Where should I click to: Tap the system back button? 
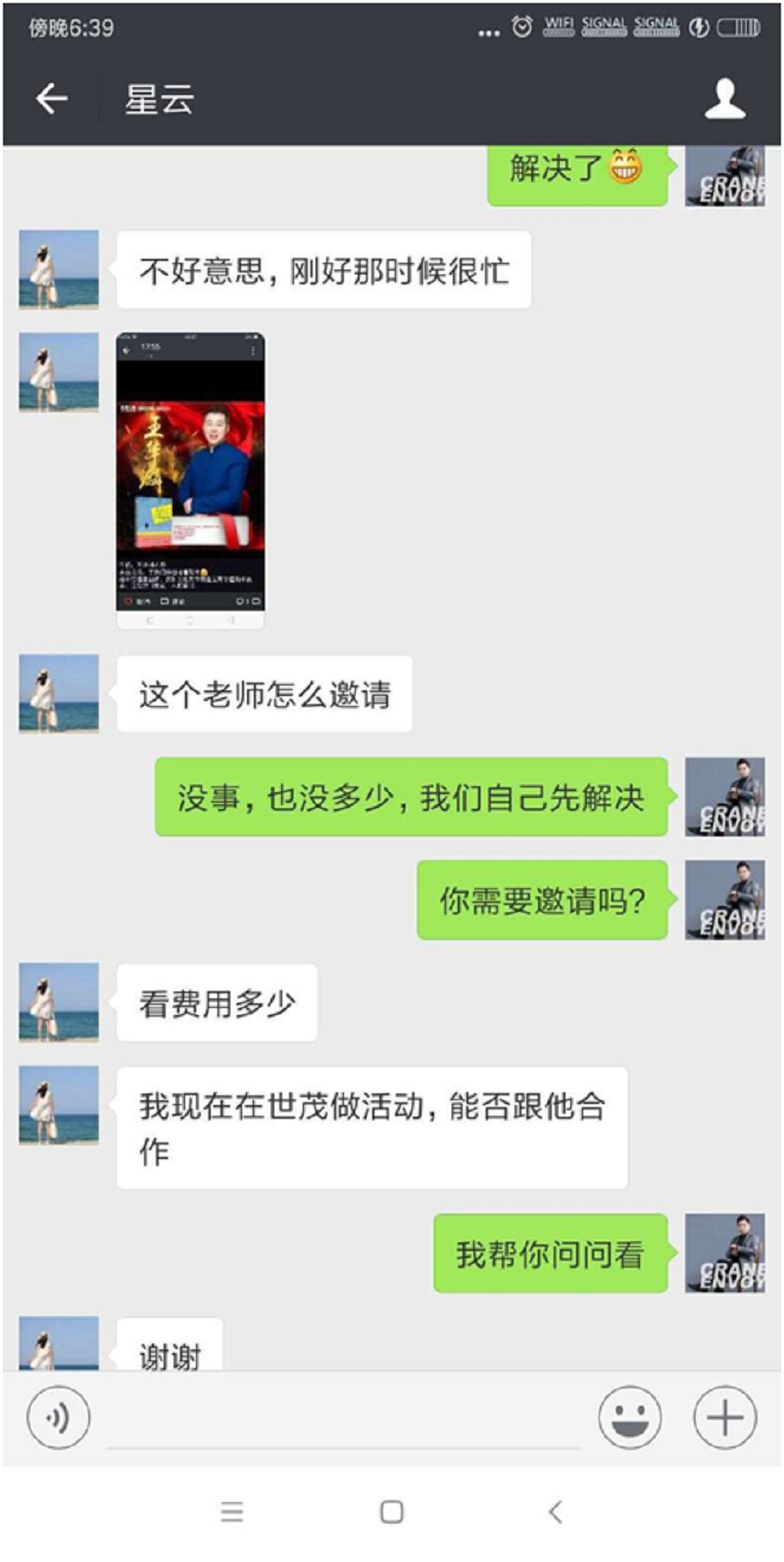click(555, 1512)
